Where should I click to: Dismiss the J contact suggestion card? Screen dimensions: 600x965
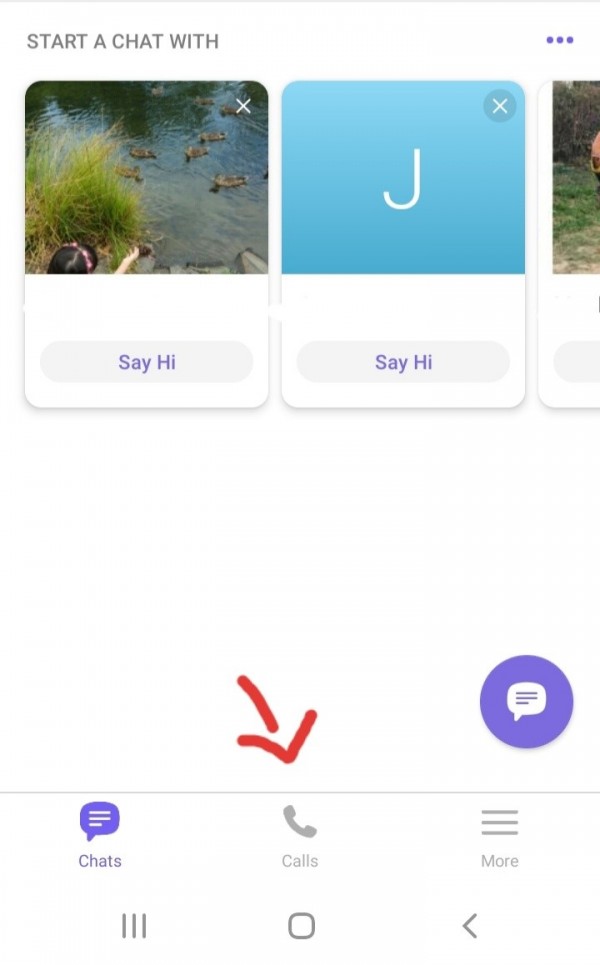[500, 106]
